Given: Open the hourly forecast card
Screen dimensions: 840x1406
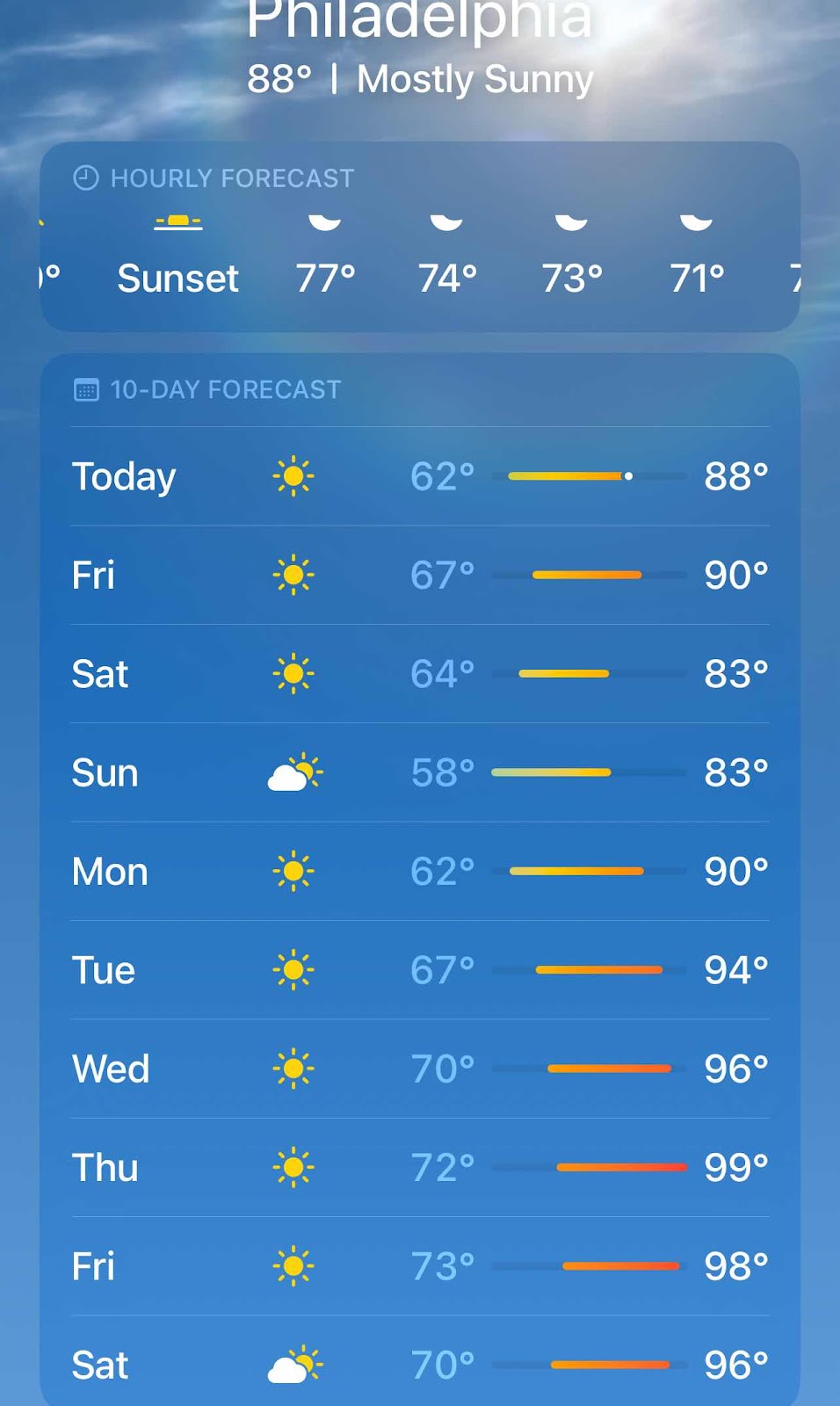Looking at the screenshot, I should (x=420, y=236).
